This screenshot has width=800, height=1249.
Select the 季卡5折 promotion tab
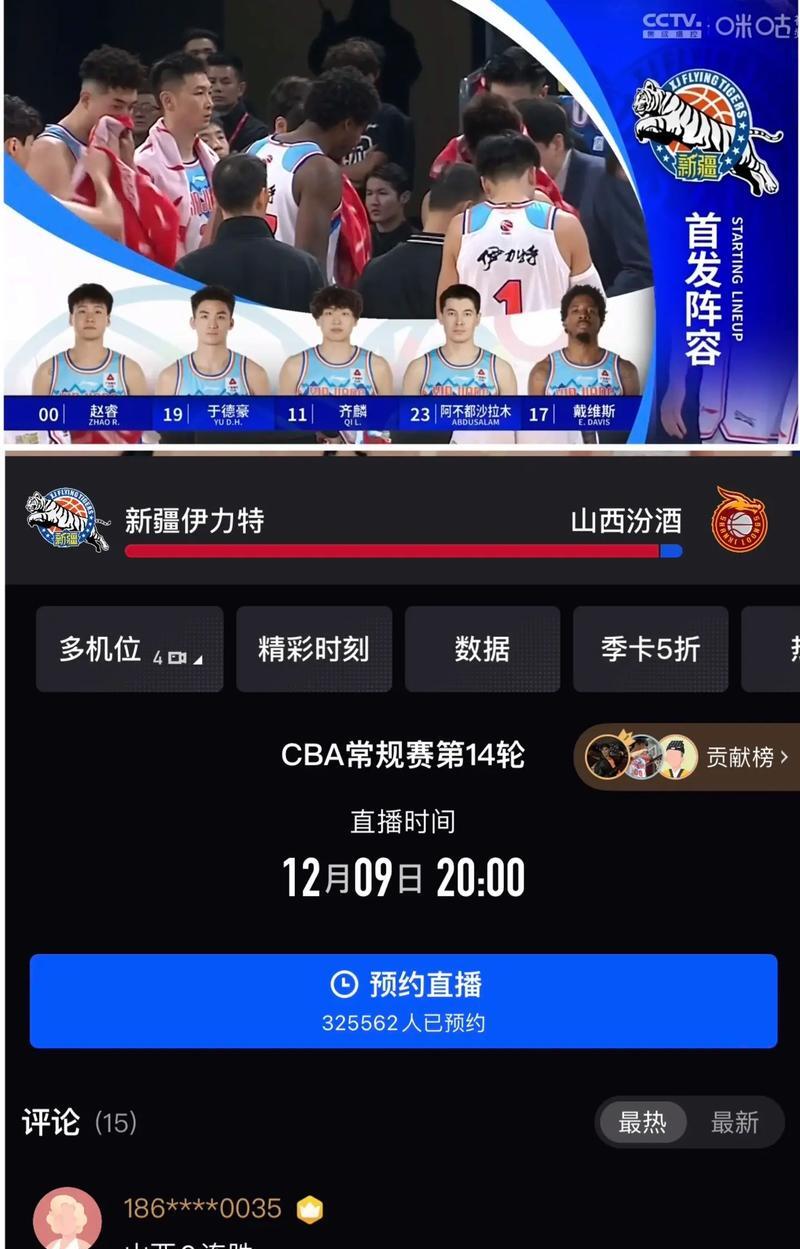pos(651,648)
